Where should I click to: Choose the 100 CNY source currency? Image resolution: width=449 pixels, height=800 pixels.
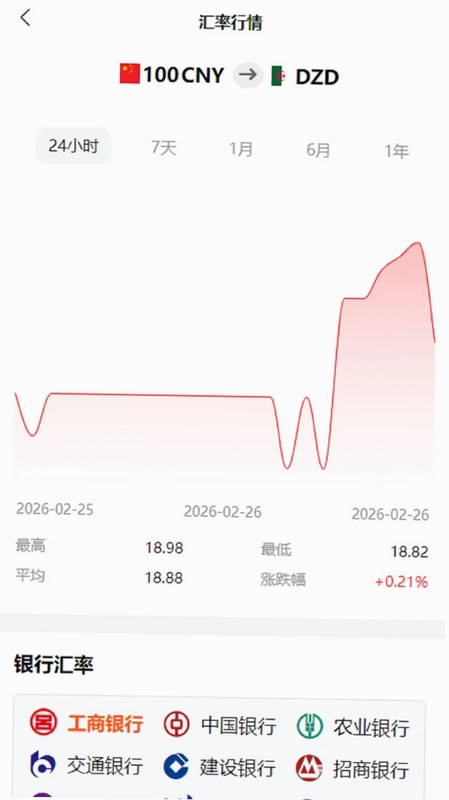click(x=172, y=74)
